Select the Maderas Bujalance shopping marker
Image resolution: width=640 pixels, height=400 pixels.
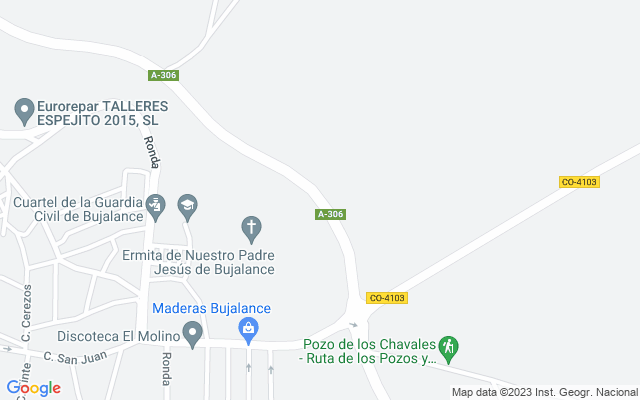point(248,331)
